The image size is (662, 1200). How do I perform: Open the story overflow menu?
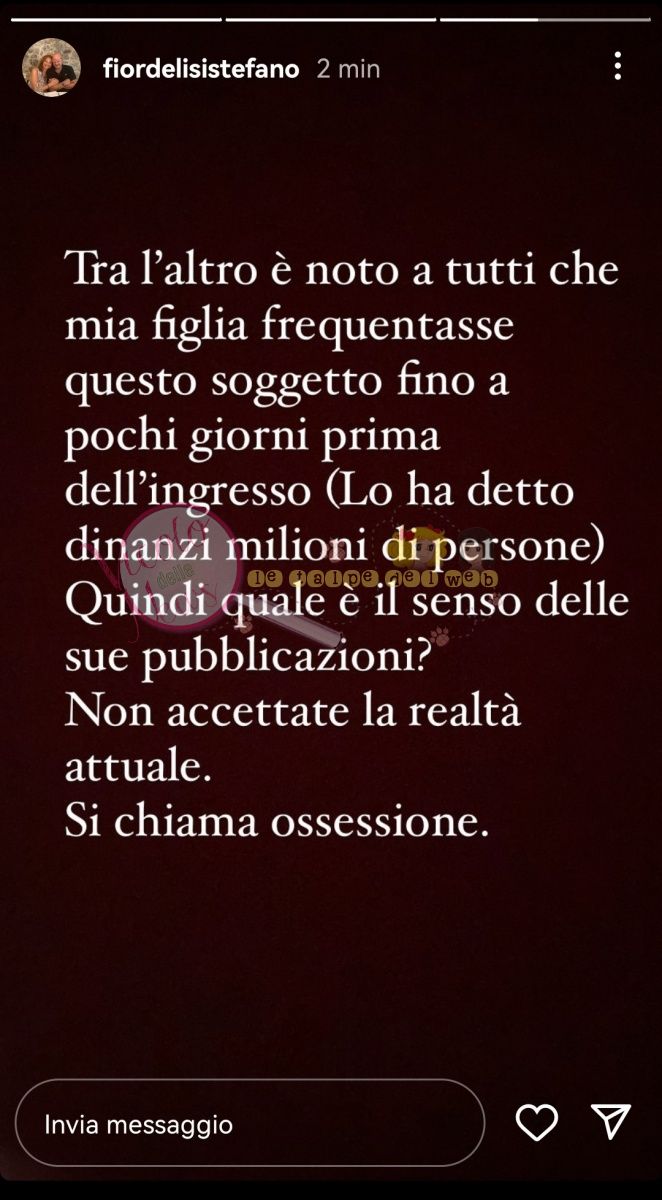[618, 67]
